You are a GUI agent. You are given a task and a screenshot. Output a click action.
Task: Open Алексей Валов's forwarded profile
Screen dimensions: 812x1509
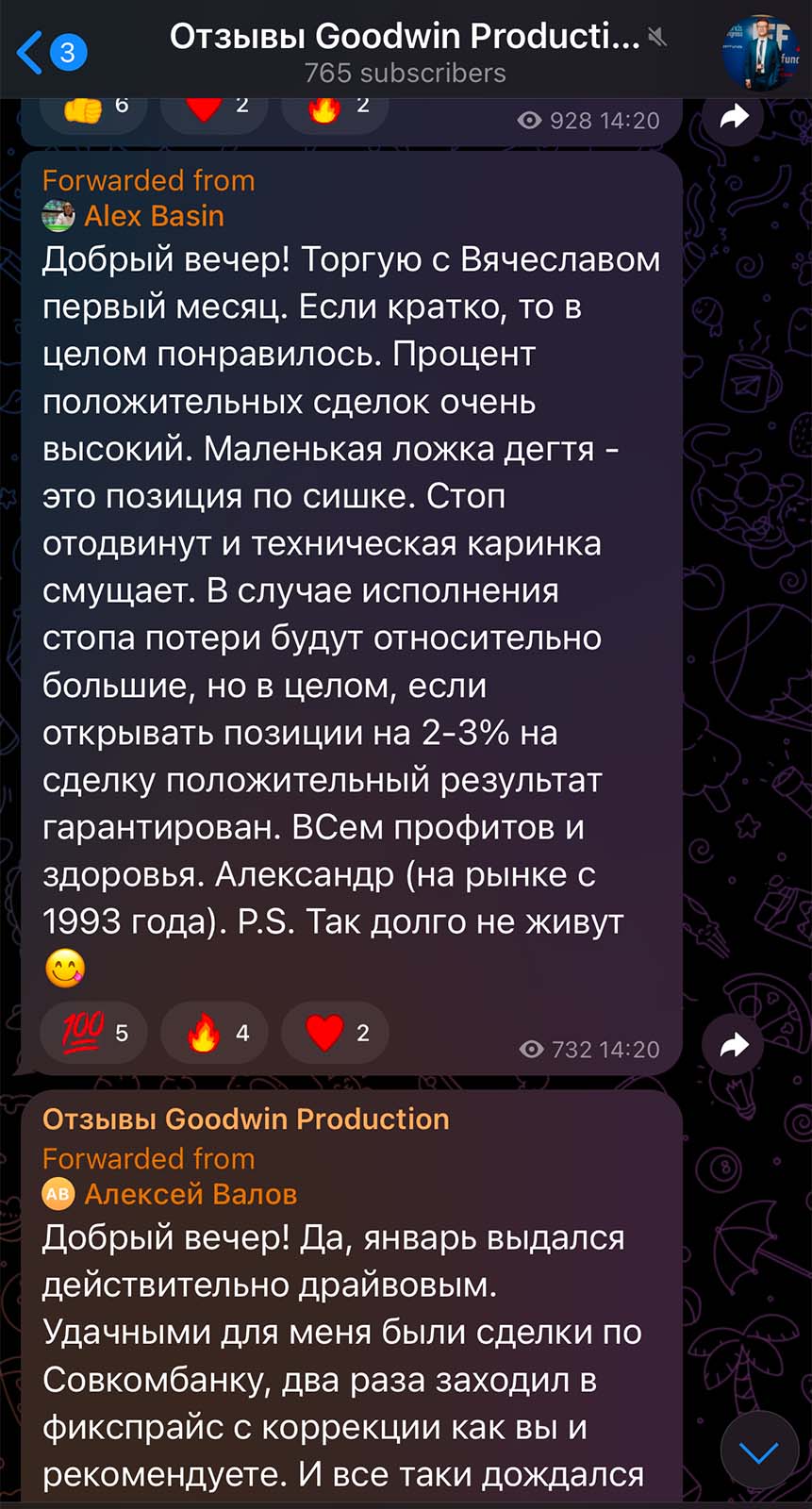click(x=190, y=1194)
